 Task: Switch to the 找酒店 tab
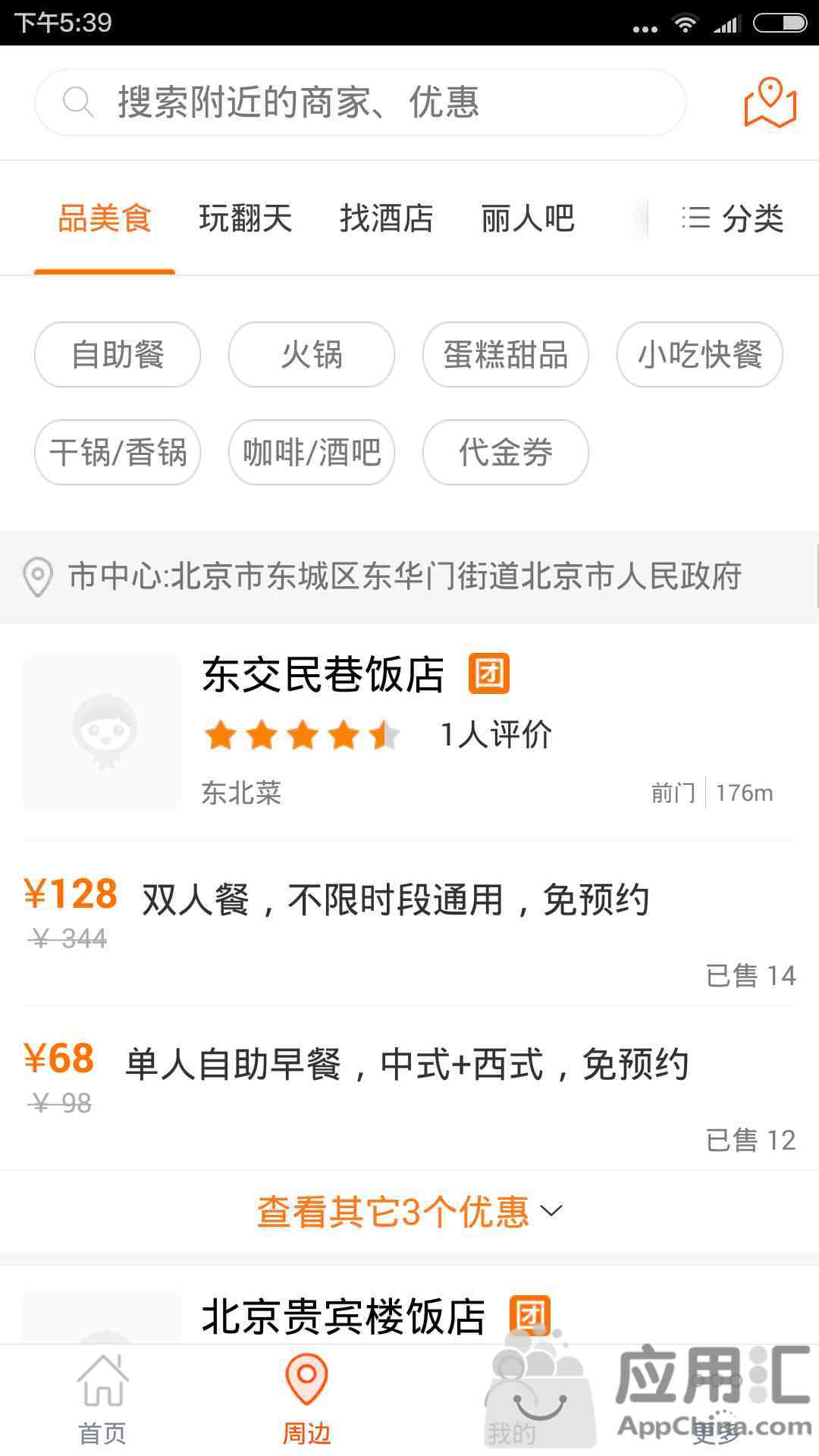[386, 219]
